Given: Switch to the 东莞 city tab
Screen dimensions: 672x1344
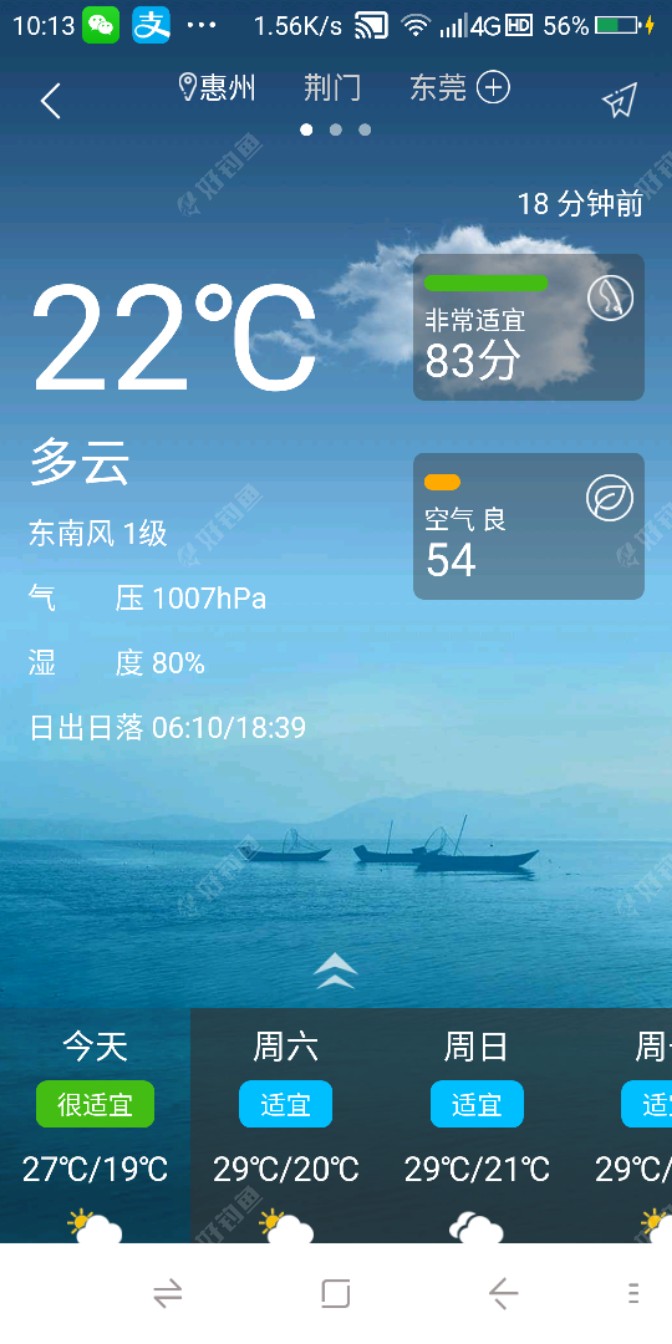Looking at the screenshot, I should pyautogui.click(x=438, y=88).
